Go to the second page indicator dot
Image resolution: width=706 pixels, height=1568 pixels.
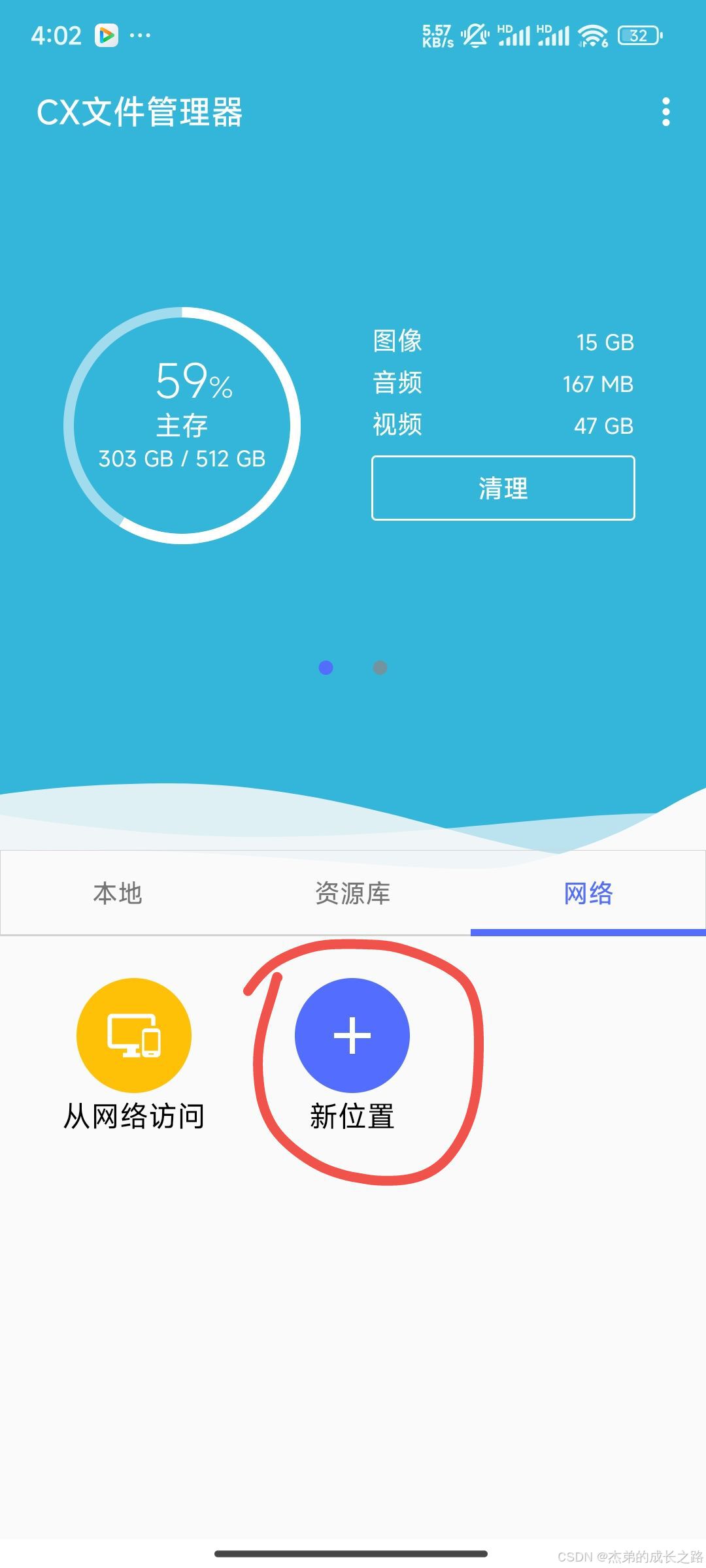tap(380, 668)
